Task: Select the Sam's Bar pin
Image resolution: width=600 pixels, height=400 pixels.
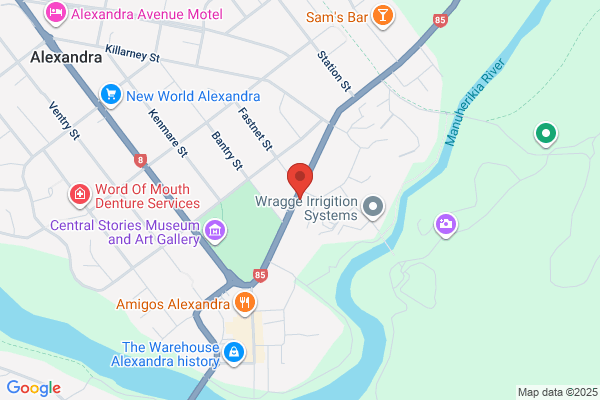Action: point(383,17)
